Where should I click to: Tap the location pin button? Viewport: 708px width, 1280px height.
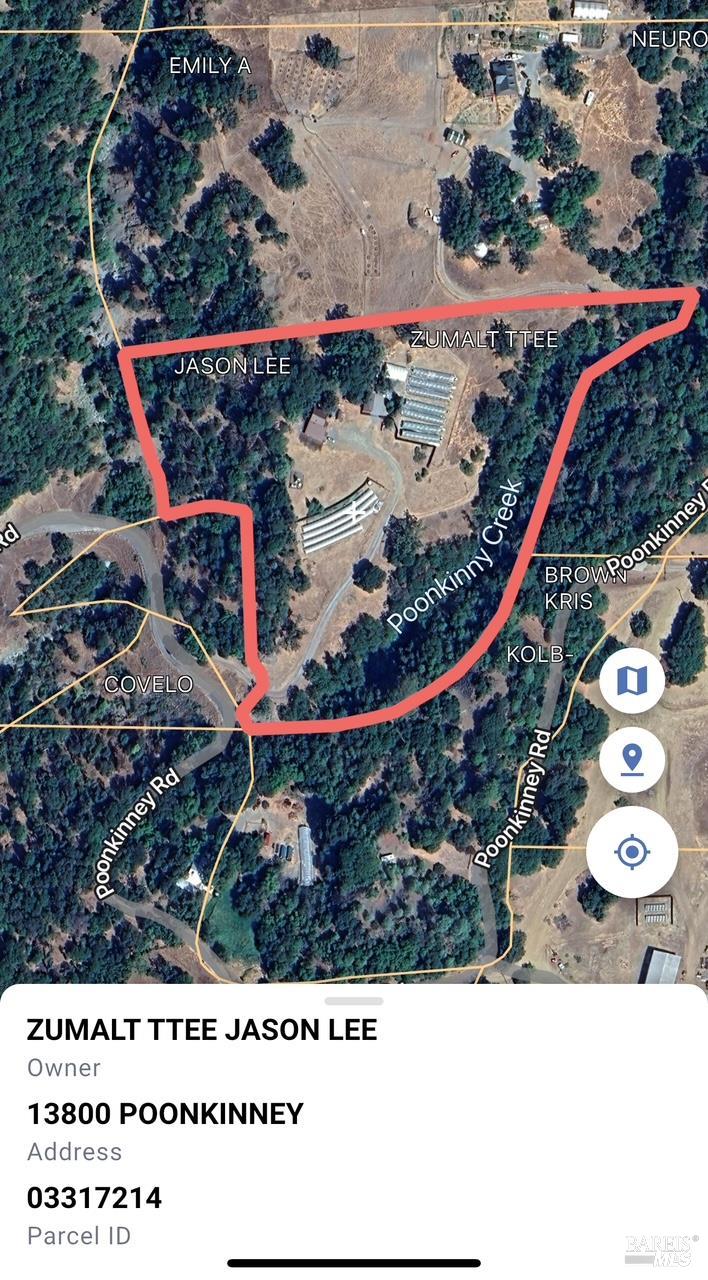pos(632,760)
